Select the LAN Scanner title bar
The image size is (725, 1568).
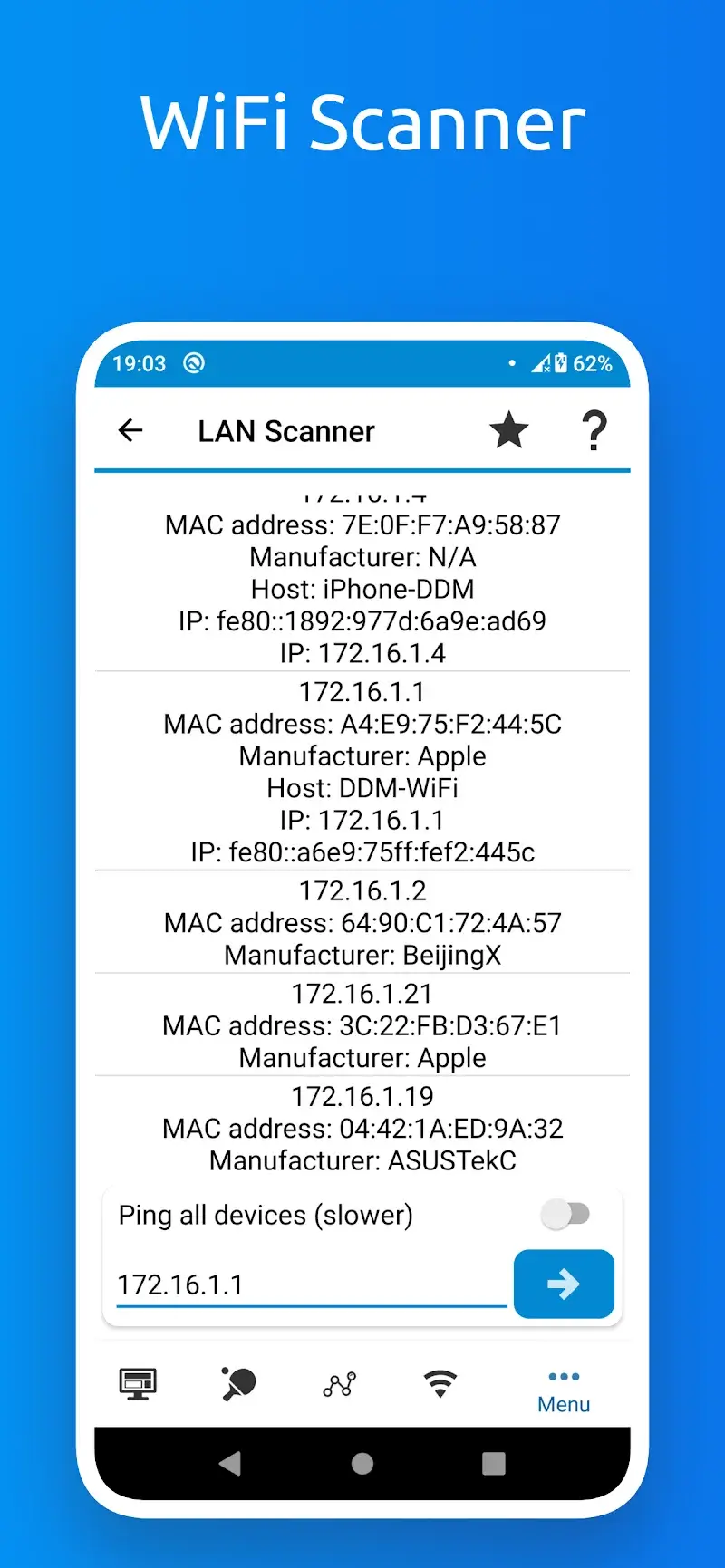[286, 431]
